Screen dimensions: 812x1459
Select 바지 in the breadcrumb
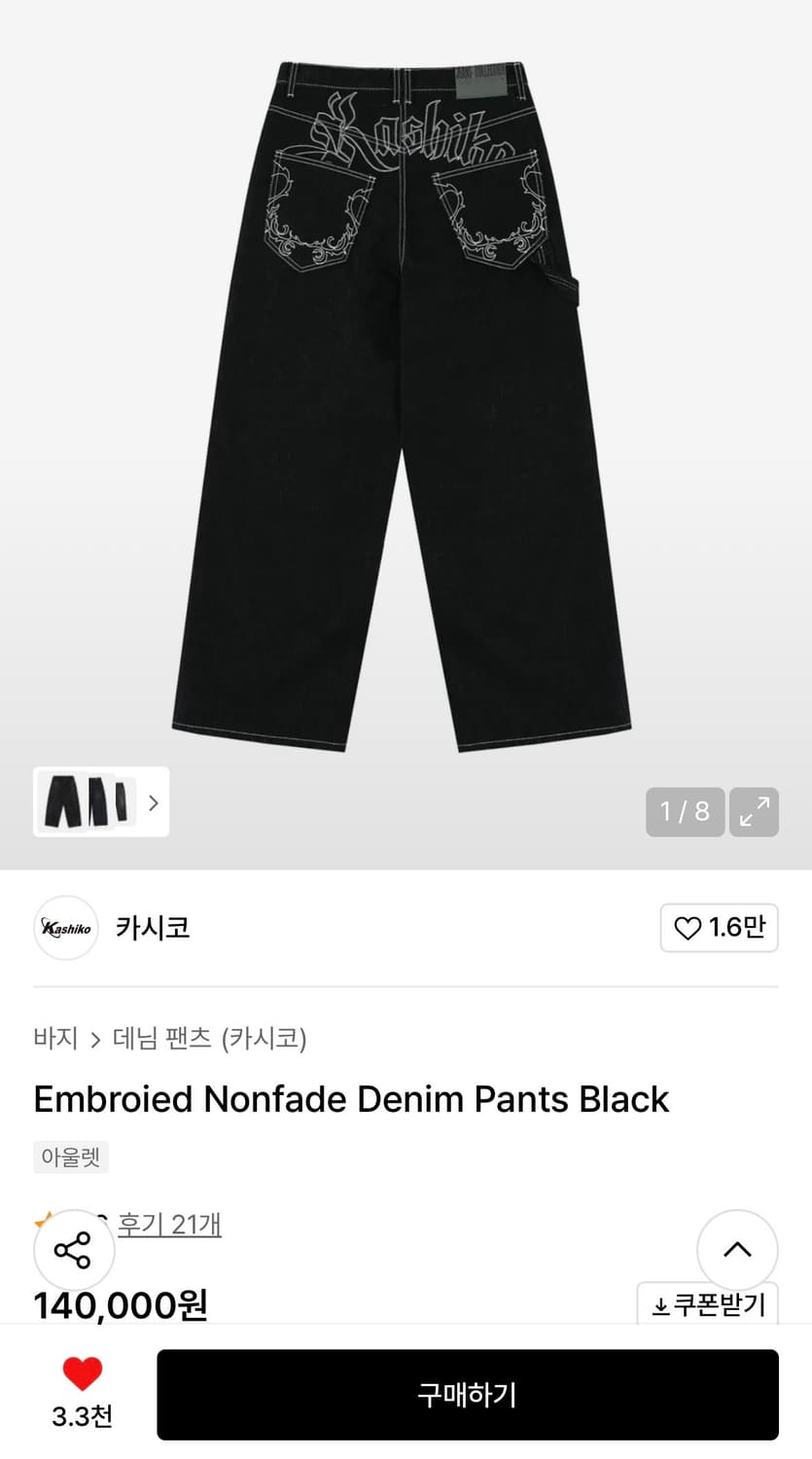54,1039
